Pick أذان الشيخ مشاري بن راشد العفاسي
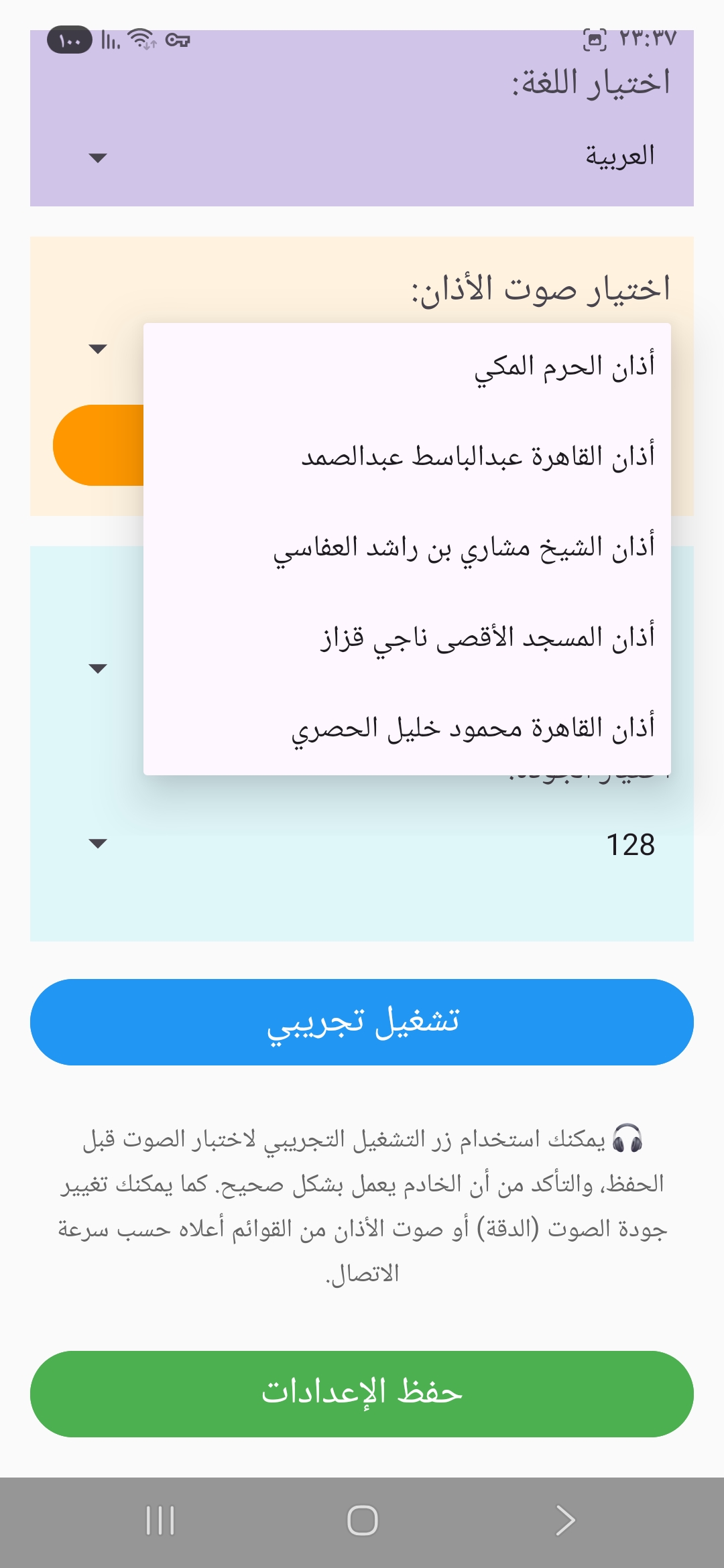This screenshot has width=724, height=1568. point(407,548)
